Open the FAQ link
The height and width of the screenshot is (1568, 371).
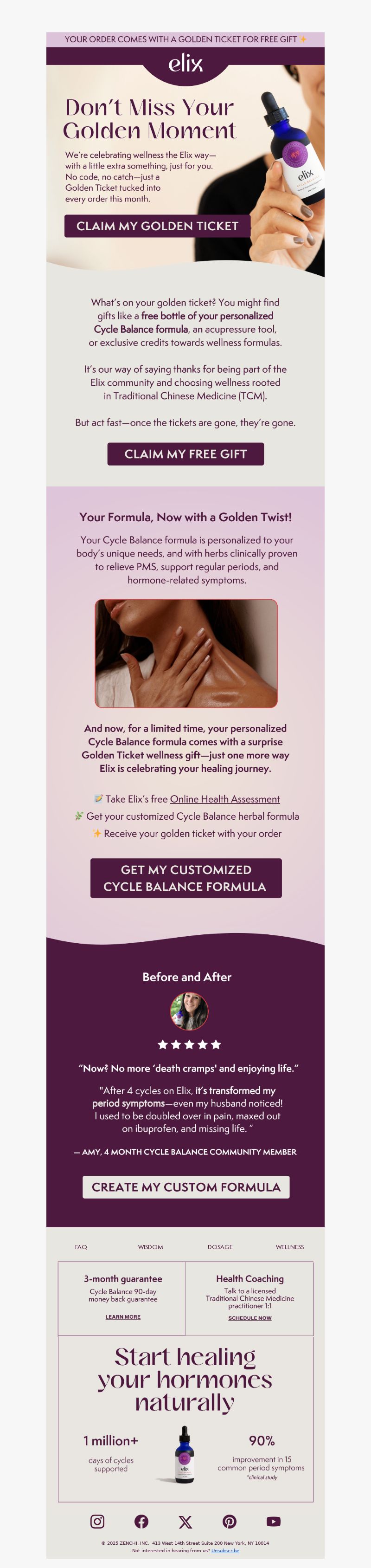coord(81,1247)
